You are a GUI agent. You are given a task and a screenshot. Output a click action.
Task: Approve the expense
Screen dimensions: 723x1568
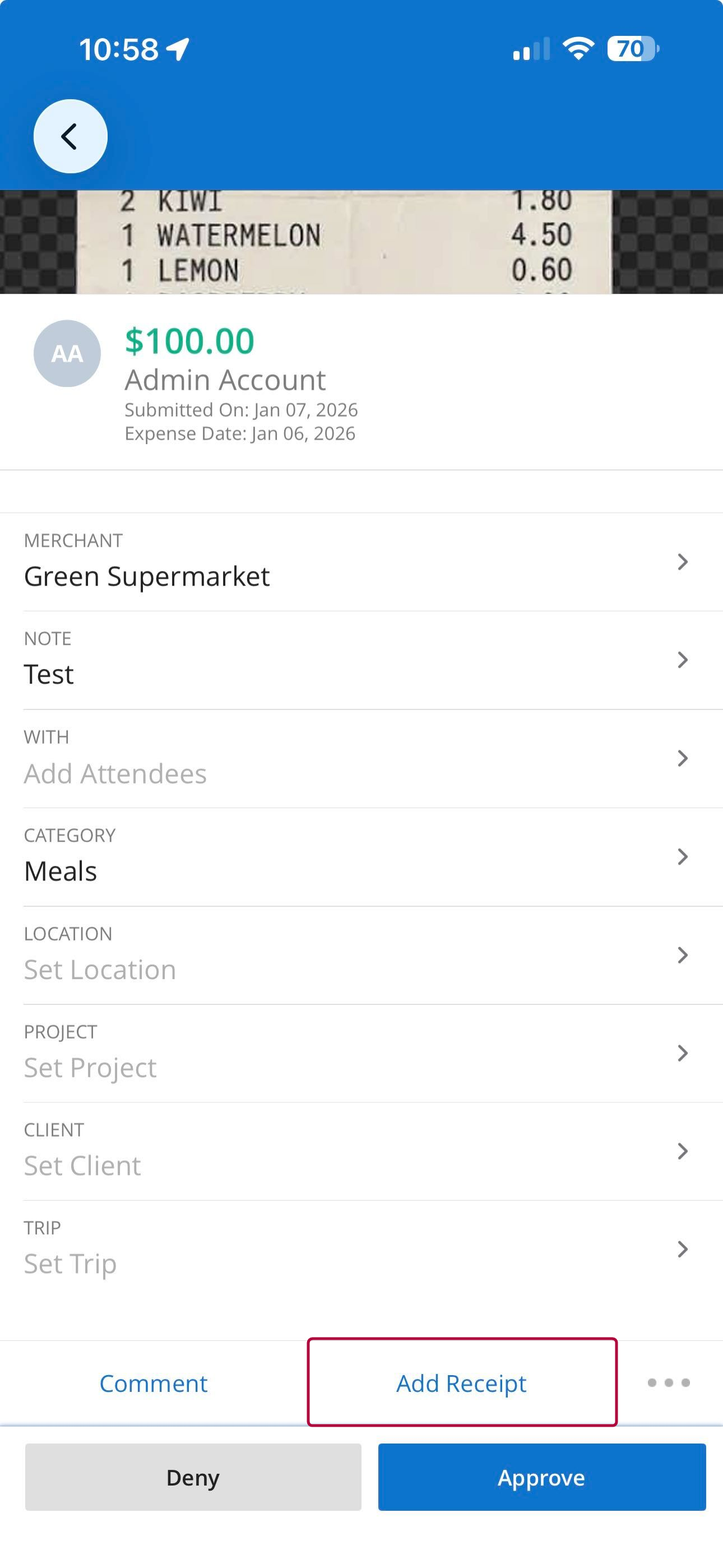540,1477
